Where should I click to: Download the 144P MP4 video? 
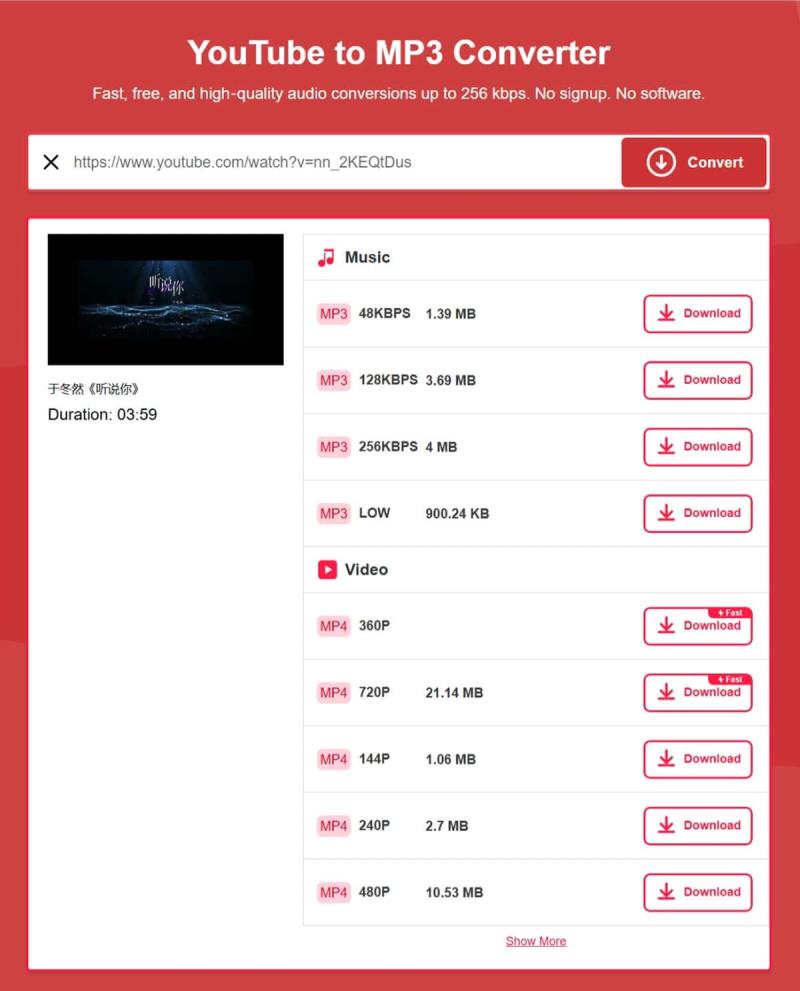(697, 759)
